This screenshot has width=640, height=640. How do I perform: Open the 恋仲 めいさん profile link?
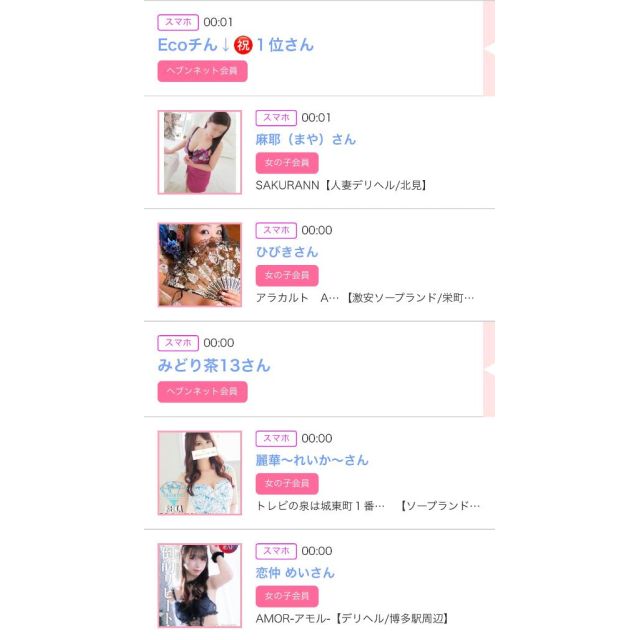click(295, 573)
